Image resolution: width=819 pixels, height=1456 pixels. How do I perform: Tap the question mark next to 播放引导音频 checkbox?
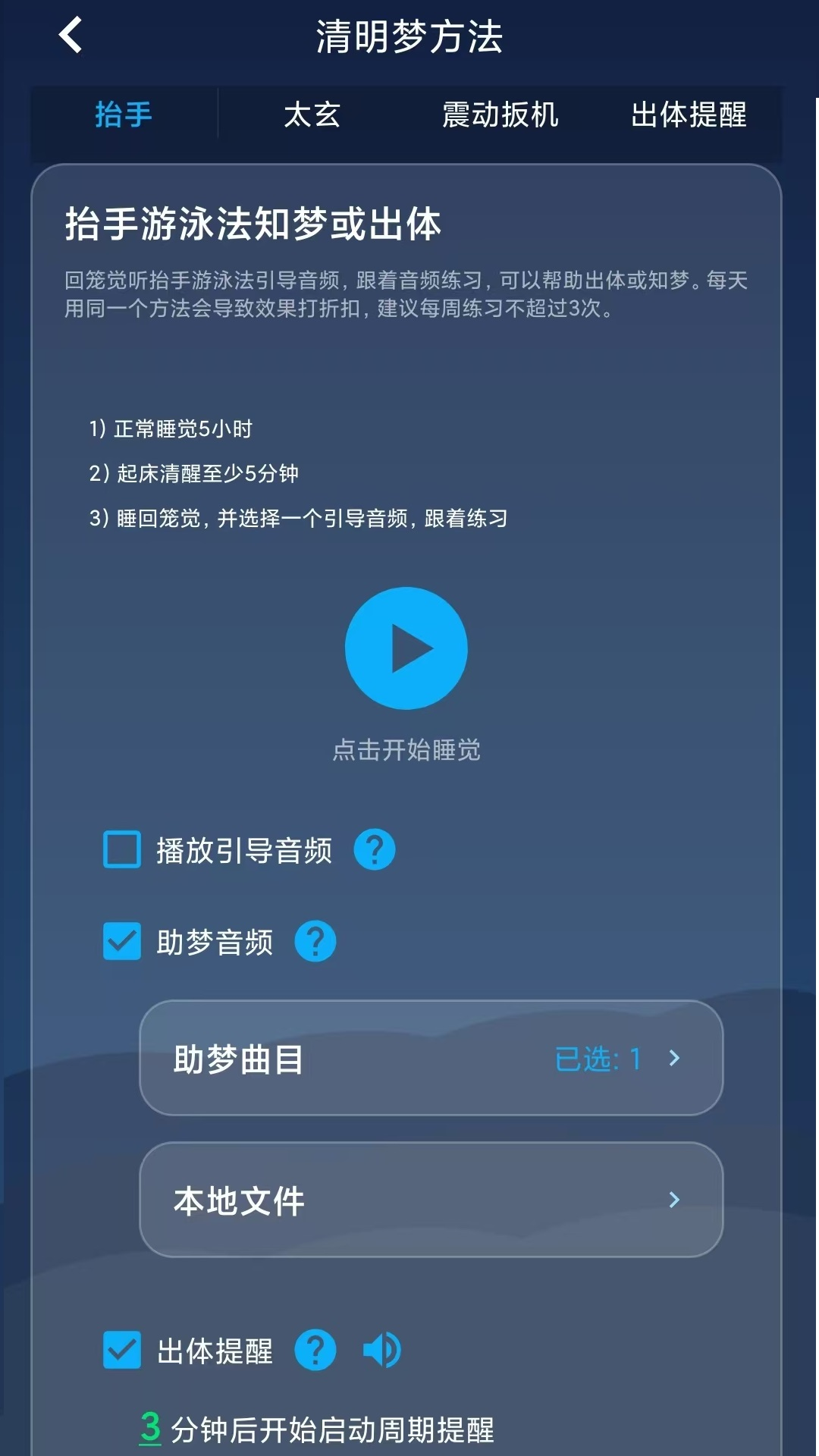pos(373,849)
